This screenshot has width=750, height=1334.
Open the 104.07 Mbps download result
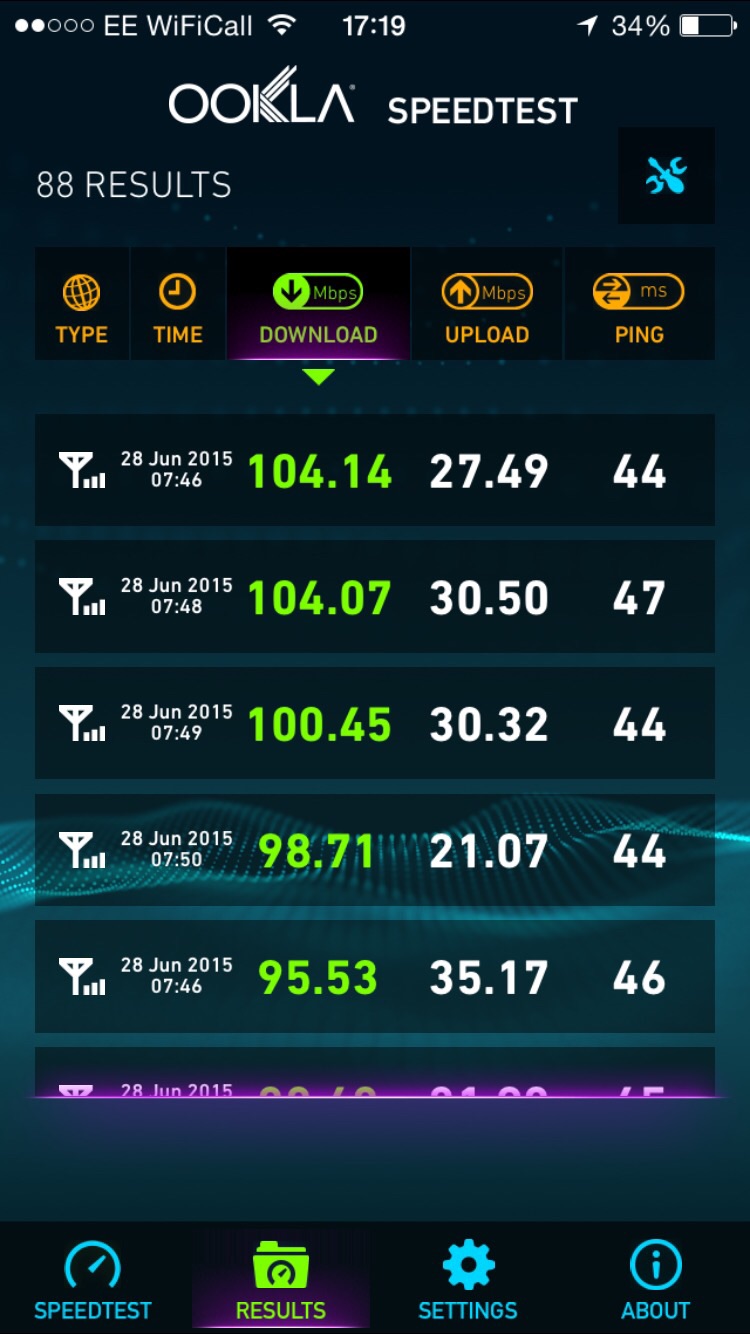coord(374,597)
